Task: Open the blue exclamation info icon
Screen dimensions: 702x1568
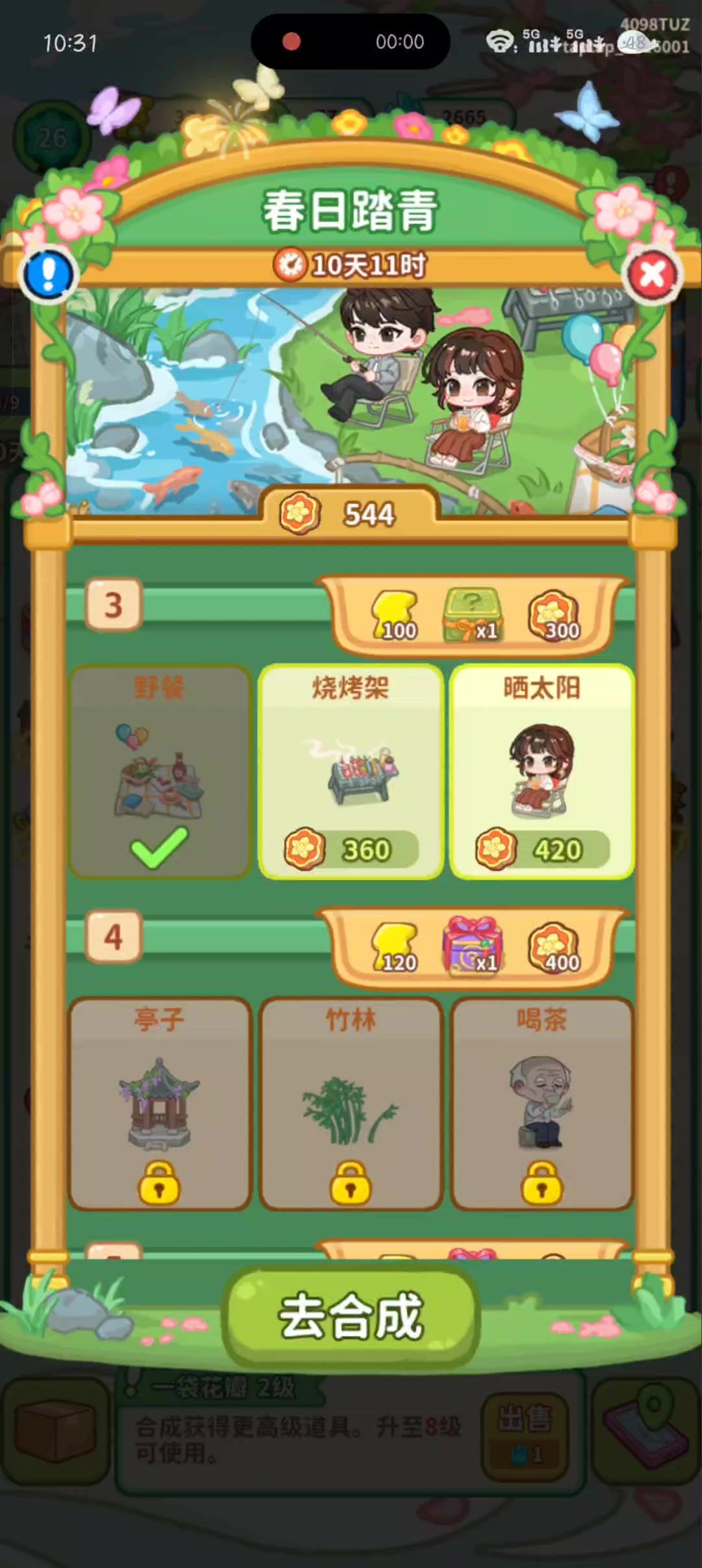Action: [x=49, y=275]
